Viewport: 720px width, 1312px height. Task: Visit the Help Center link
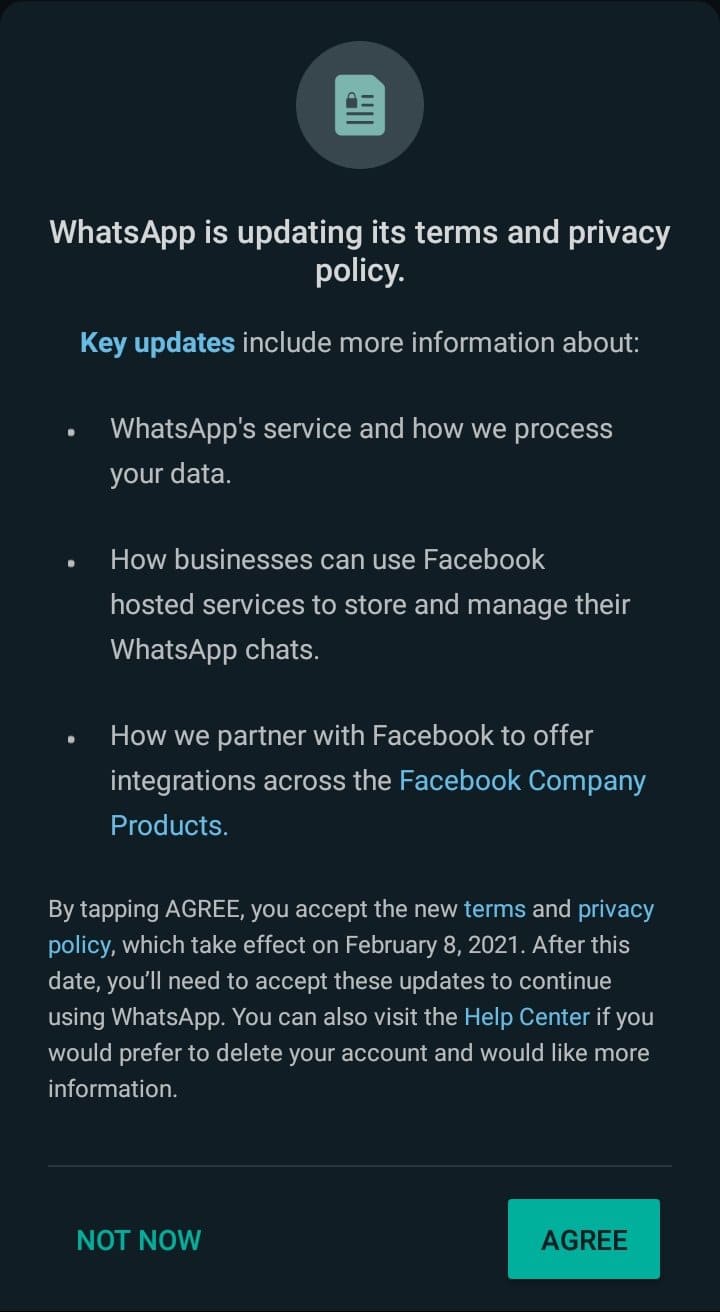tap(527, 1017)
